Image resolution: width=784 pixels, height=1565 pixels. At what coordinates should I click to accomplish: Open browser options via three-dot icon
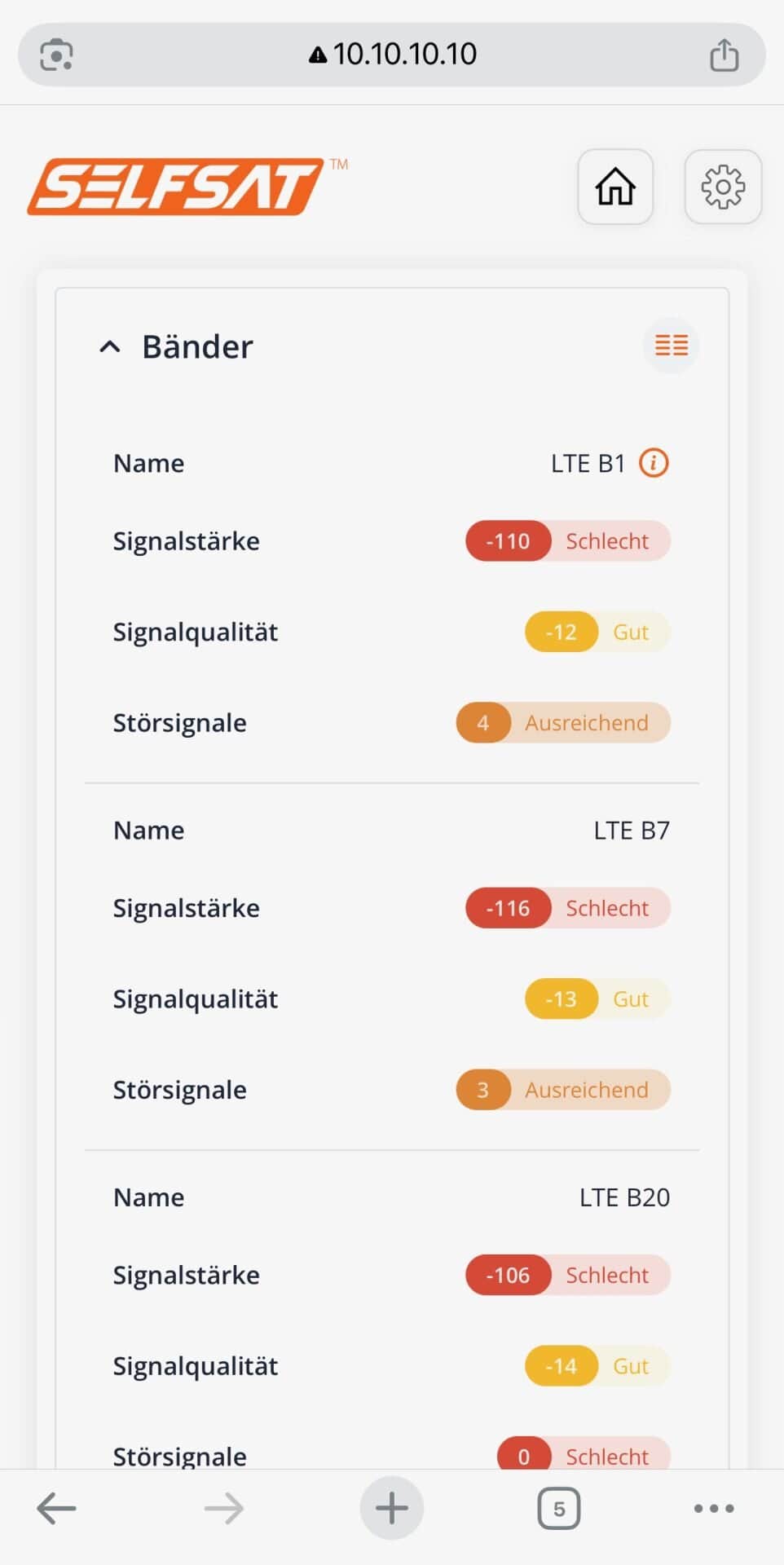711,1508
